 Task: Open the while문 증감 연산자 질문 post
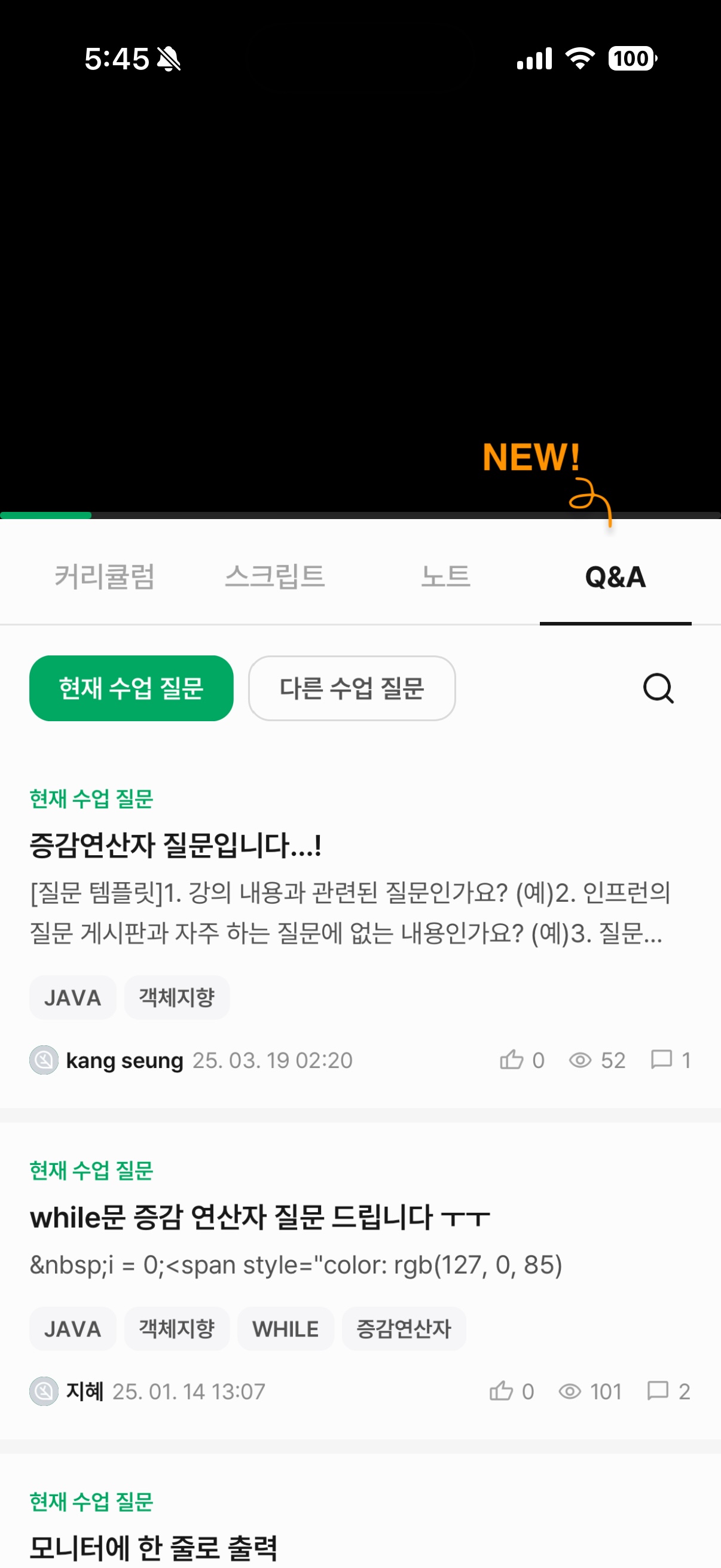[259, 1218]
